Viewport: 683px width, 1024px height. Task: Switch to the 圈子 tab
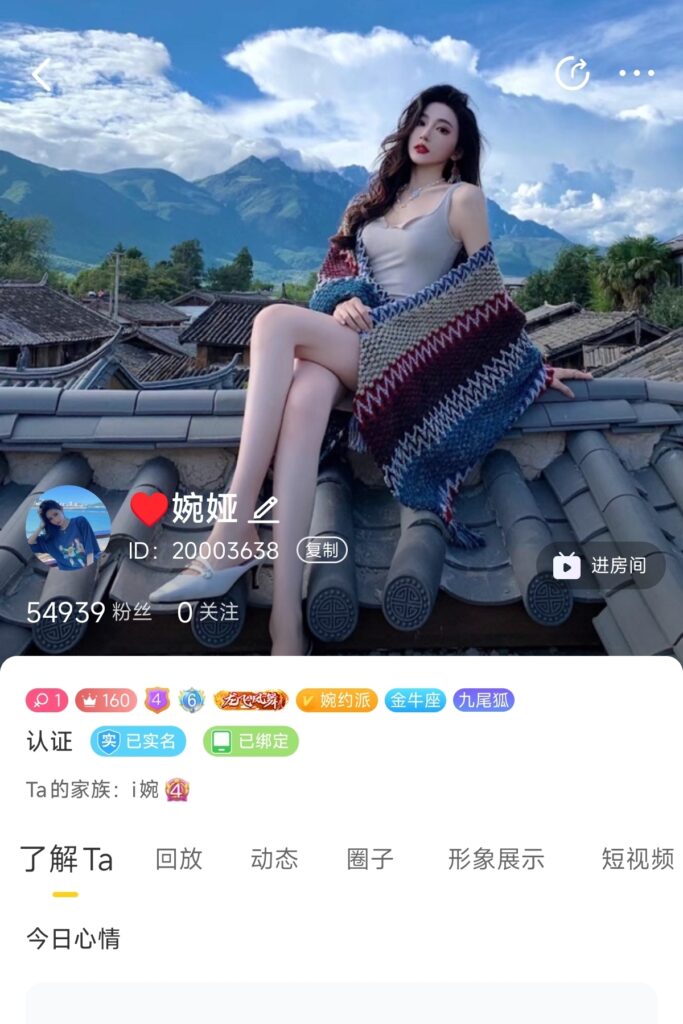(370, 859)
